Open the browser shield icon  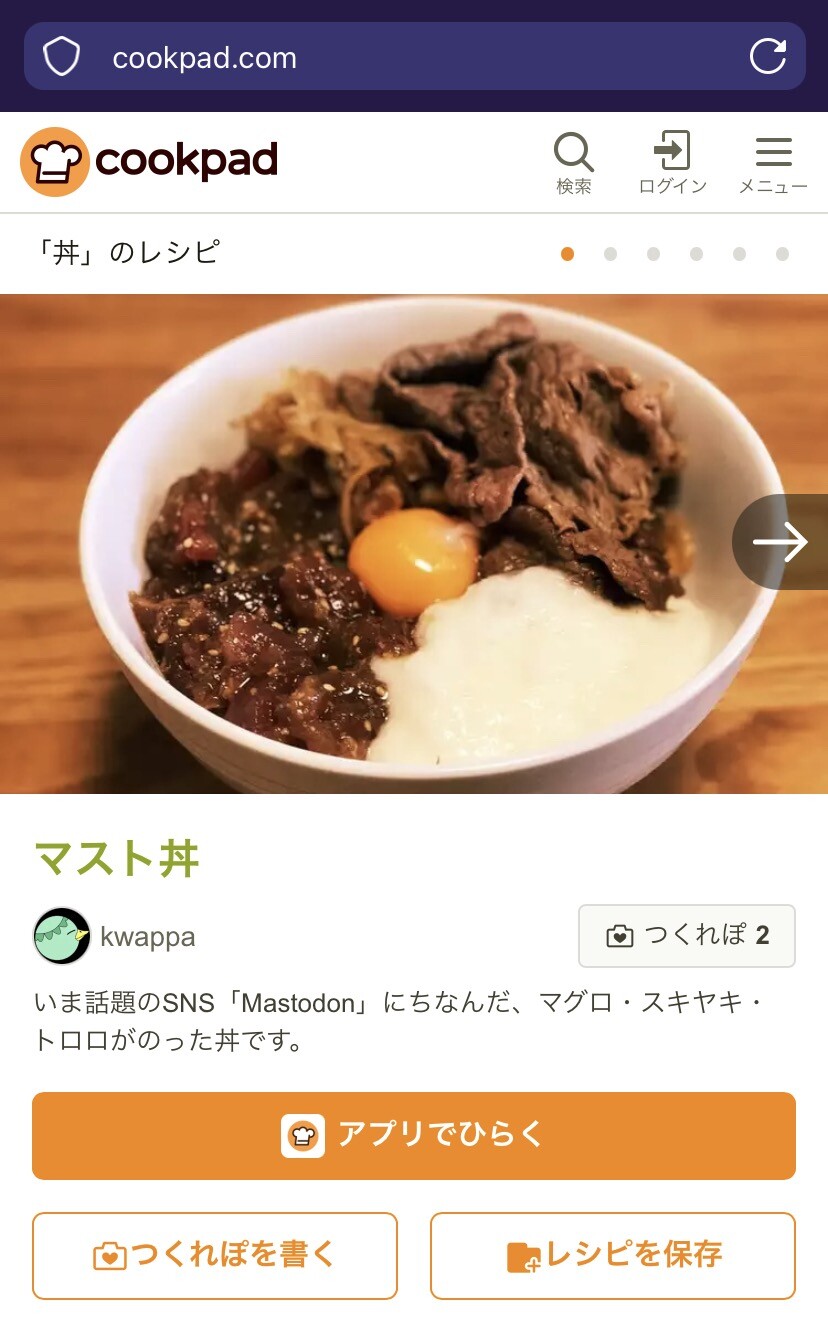[62, 57]
